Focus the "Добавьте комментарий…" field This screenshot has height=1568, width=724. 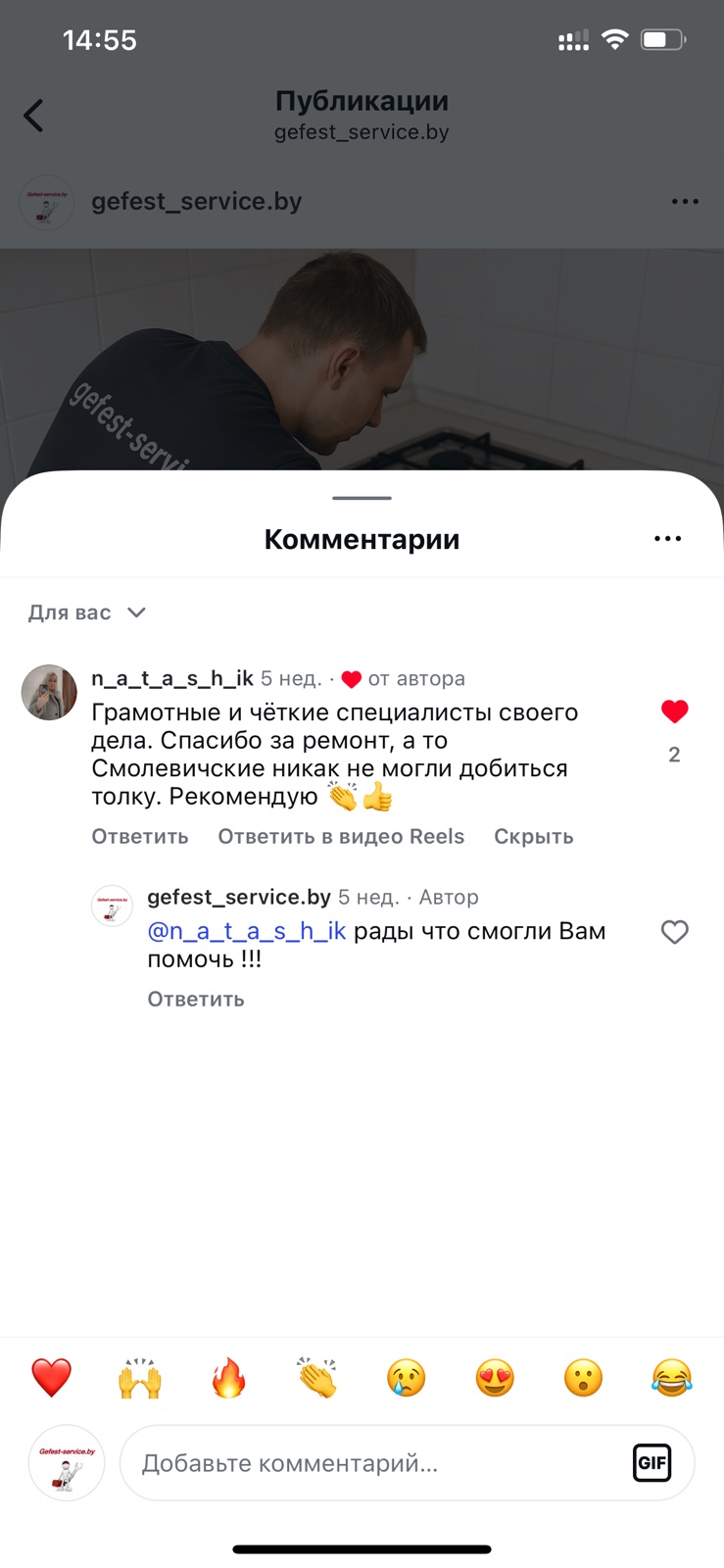(372, 1463)
